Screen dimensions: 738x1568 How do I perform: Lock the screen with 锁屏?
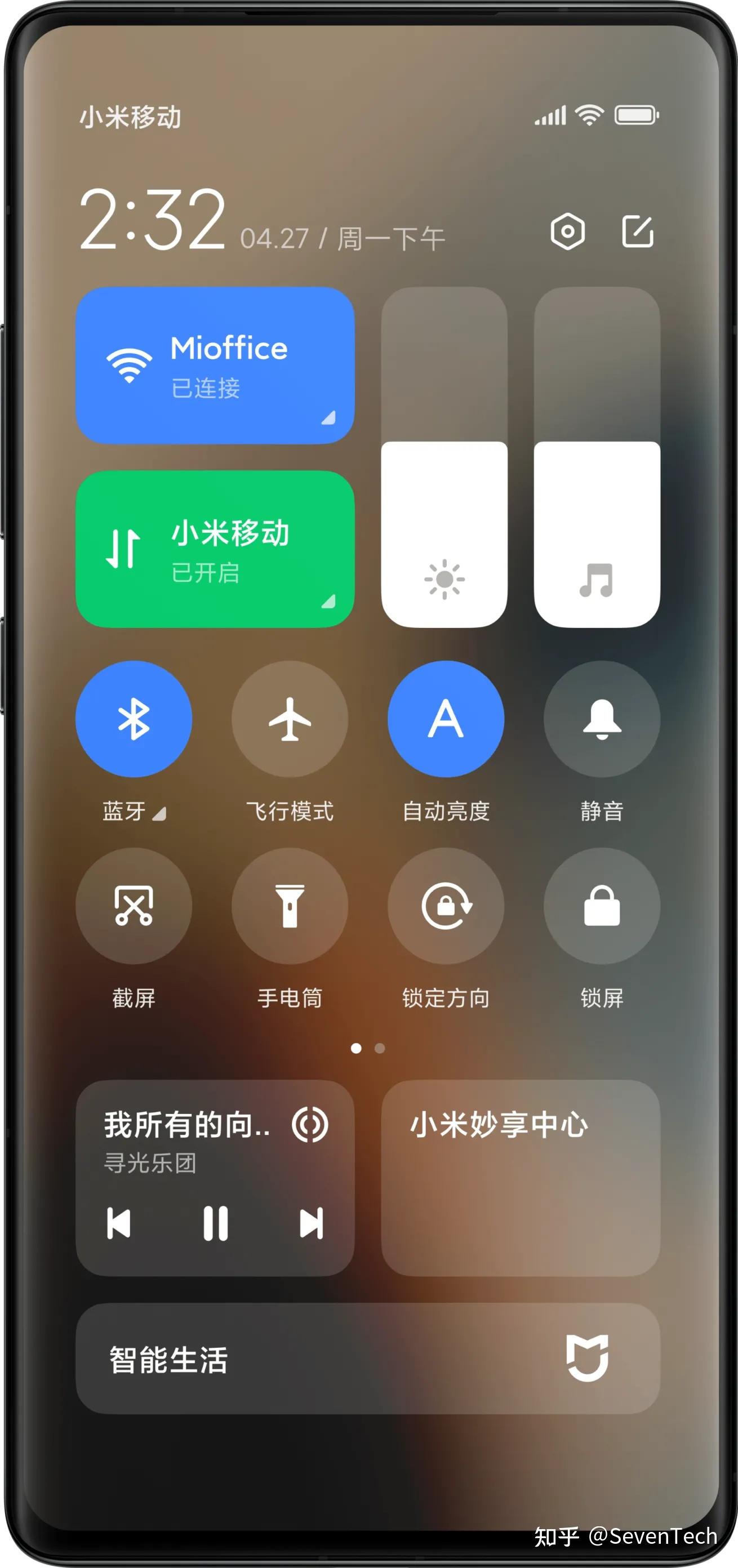point(602,906)
